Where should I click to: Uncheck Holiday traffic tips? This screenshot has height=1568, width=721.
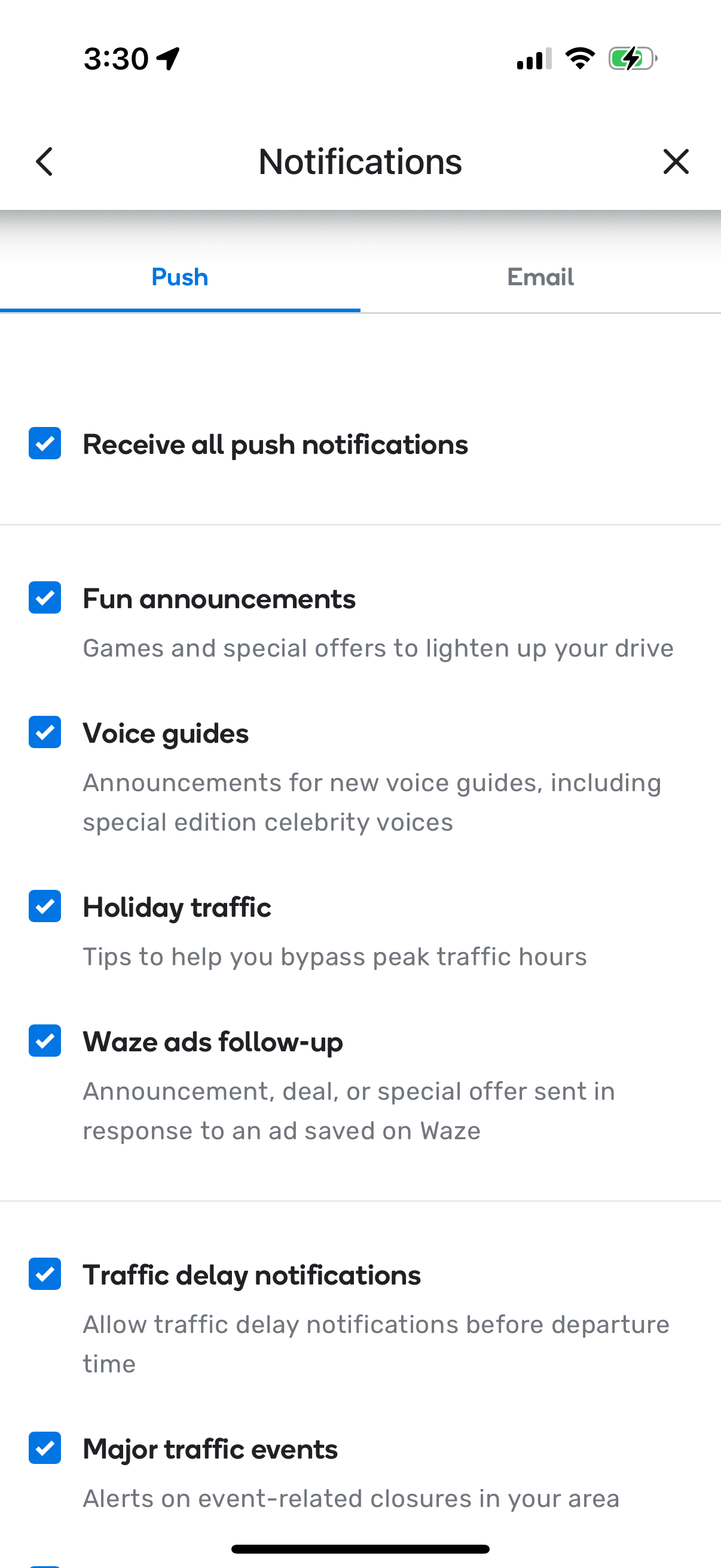(44, 907)
